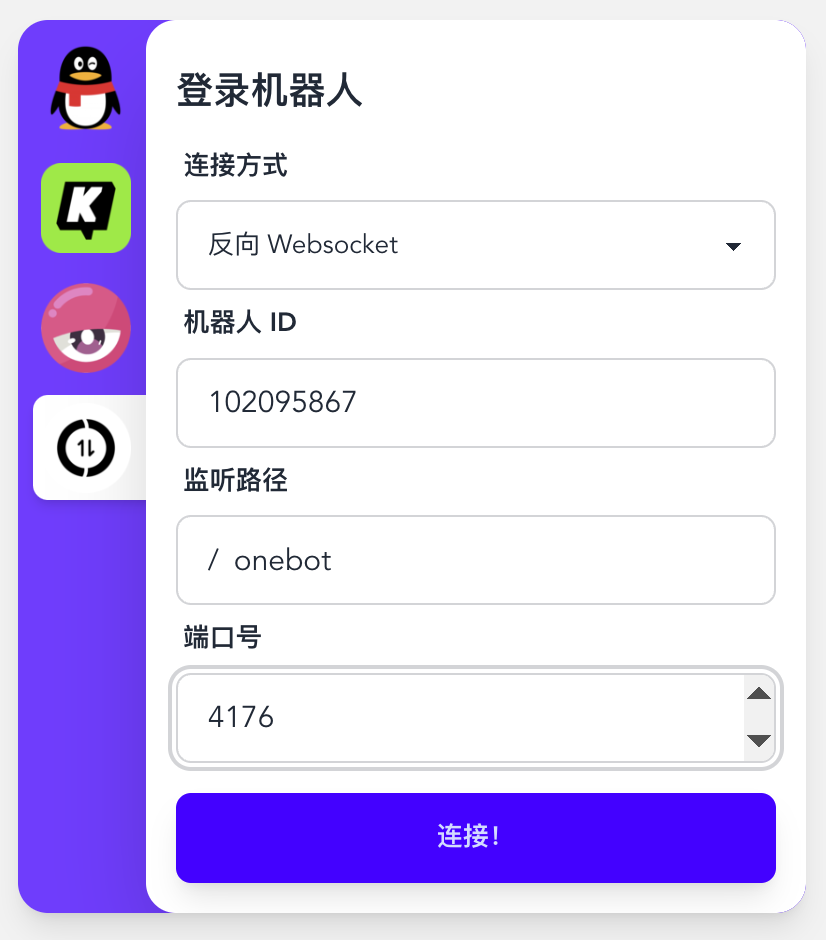Tap the 连接! button
The width and height of the screenshot is (826, 940).
[476, 837]
